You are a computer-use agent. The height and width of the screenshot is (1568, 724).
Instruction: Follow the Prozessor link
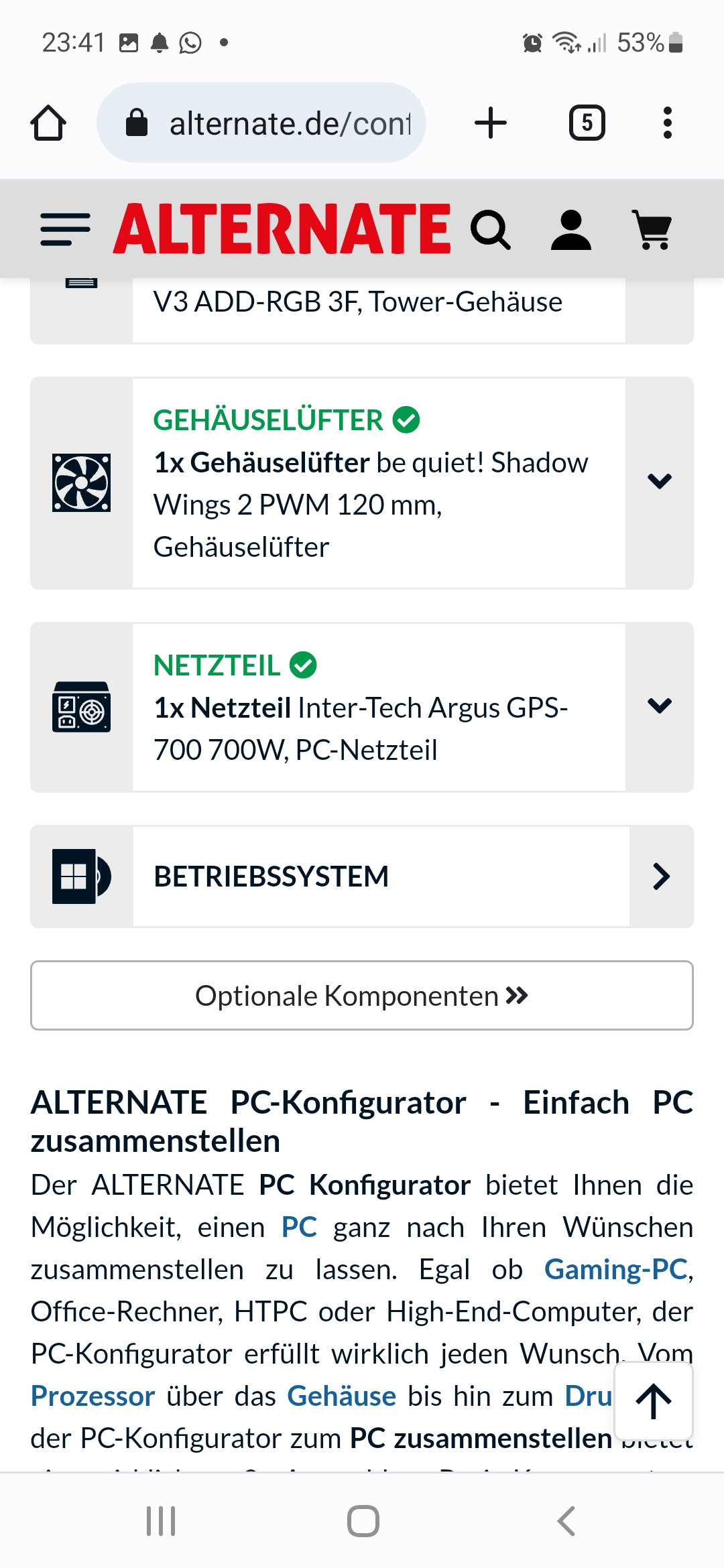(x=93, y=1396)
